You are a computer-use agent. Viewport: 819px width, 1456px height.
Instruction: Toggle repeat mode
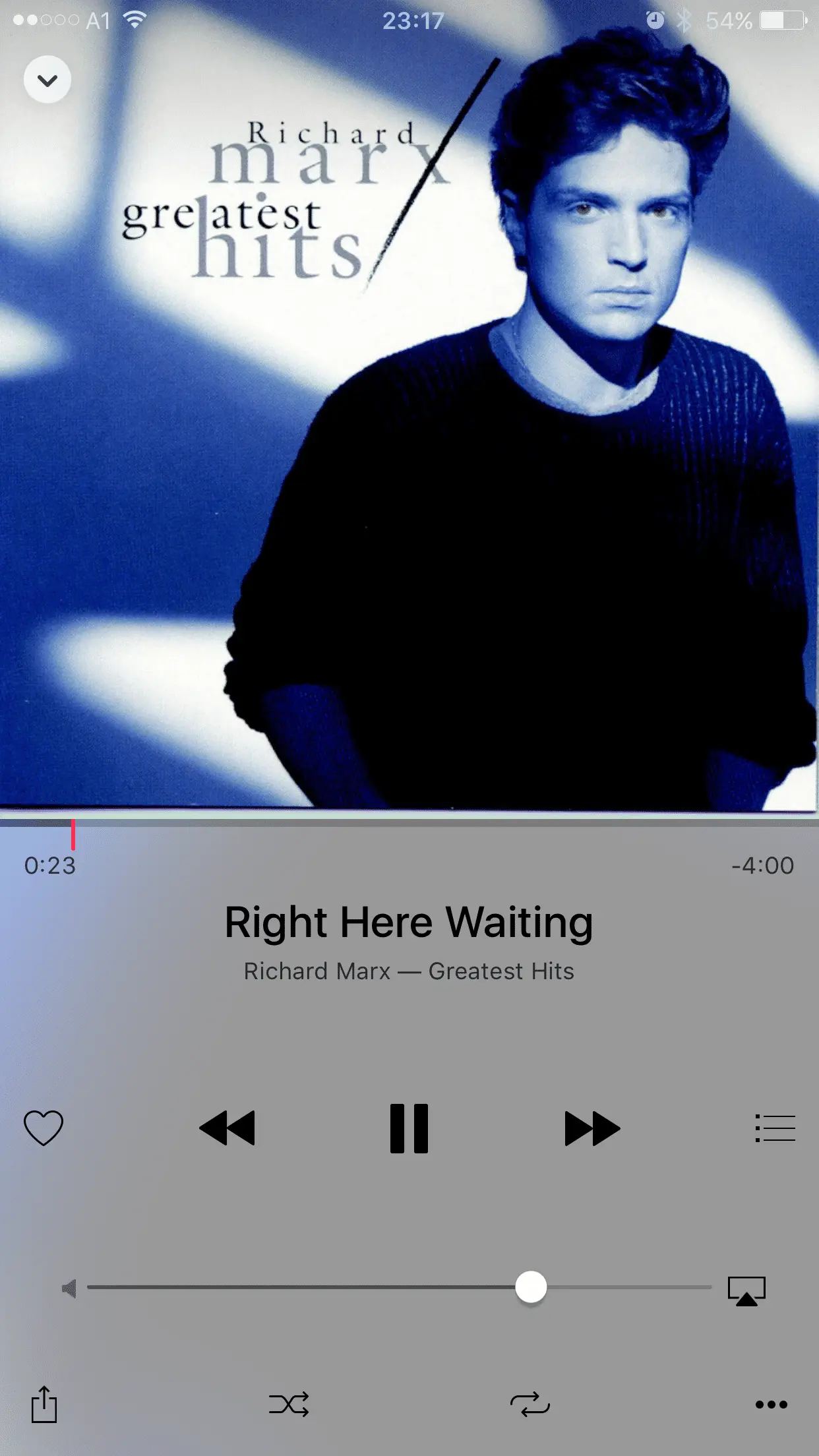coord(530,1405)
